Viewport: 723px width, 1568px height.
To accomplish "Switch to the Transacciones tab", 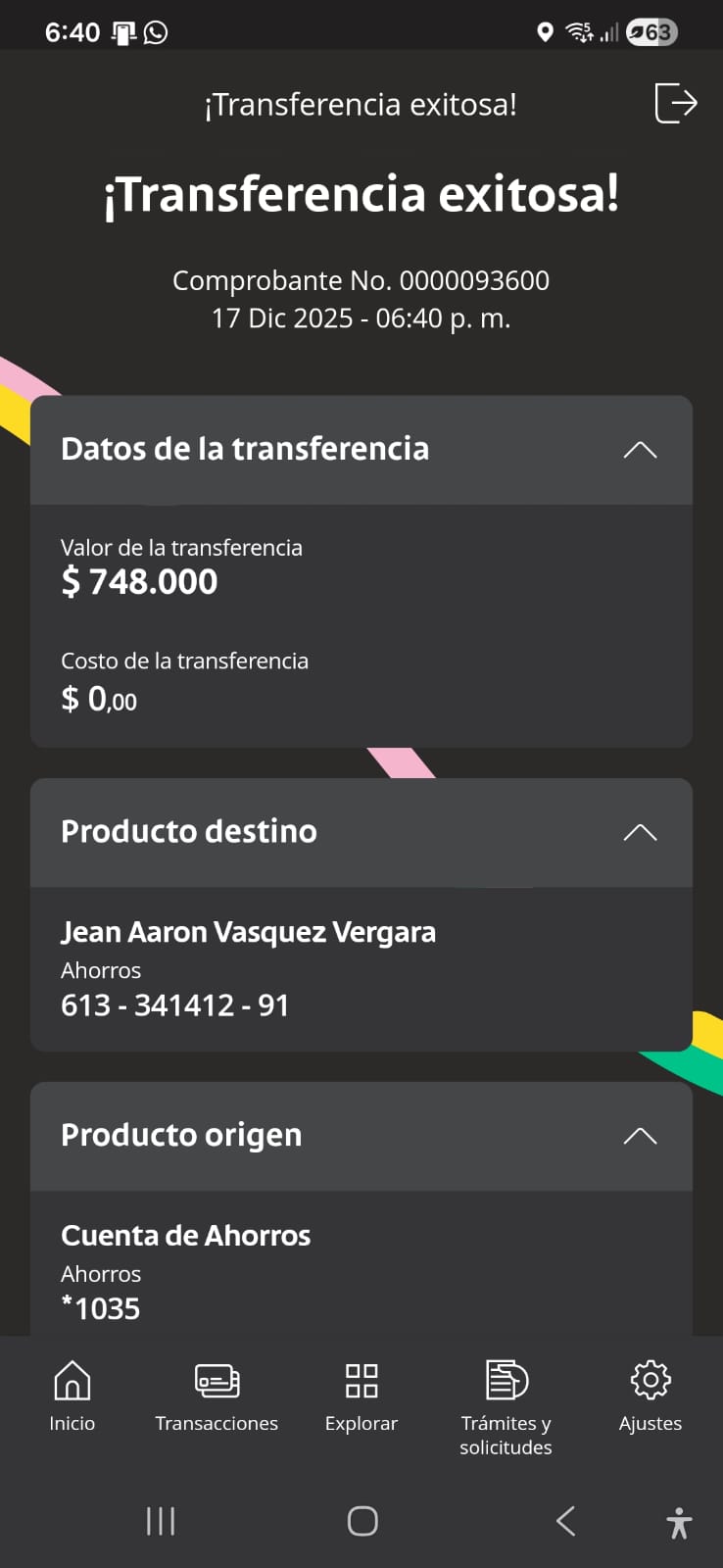I will [x=217, y=1396].
